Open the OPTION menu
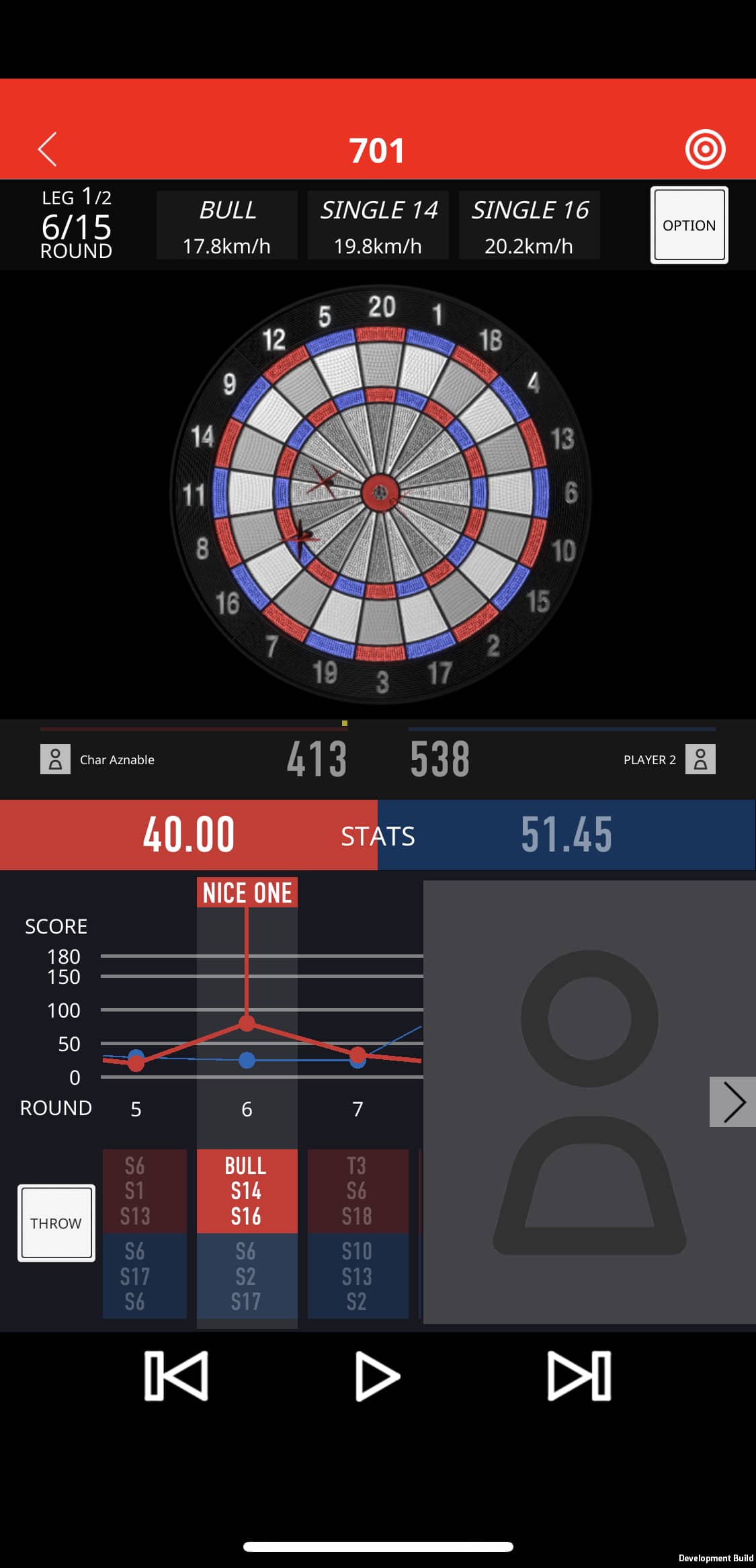 pyautogui.click(x=689, y=225)
